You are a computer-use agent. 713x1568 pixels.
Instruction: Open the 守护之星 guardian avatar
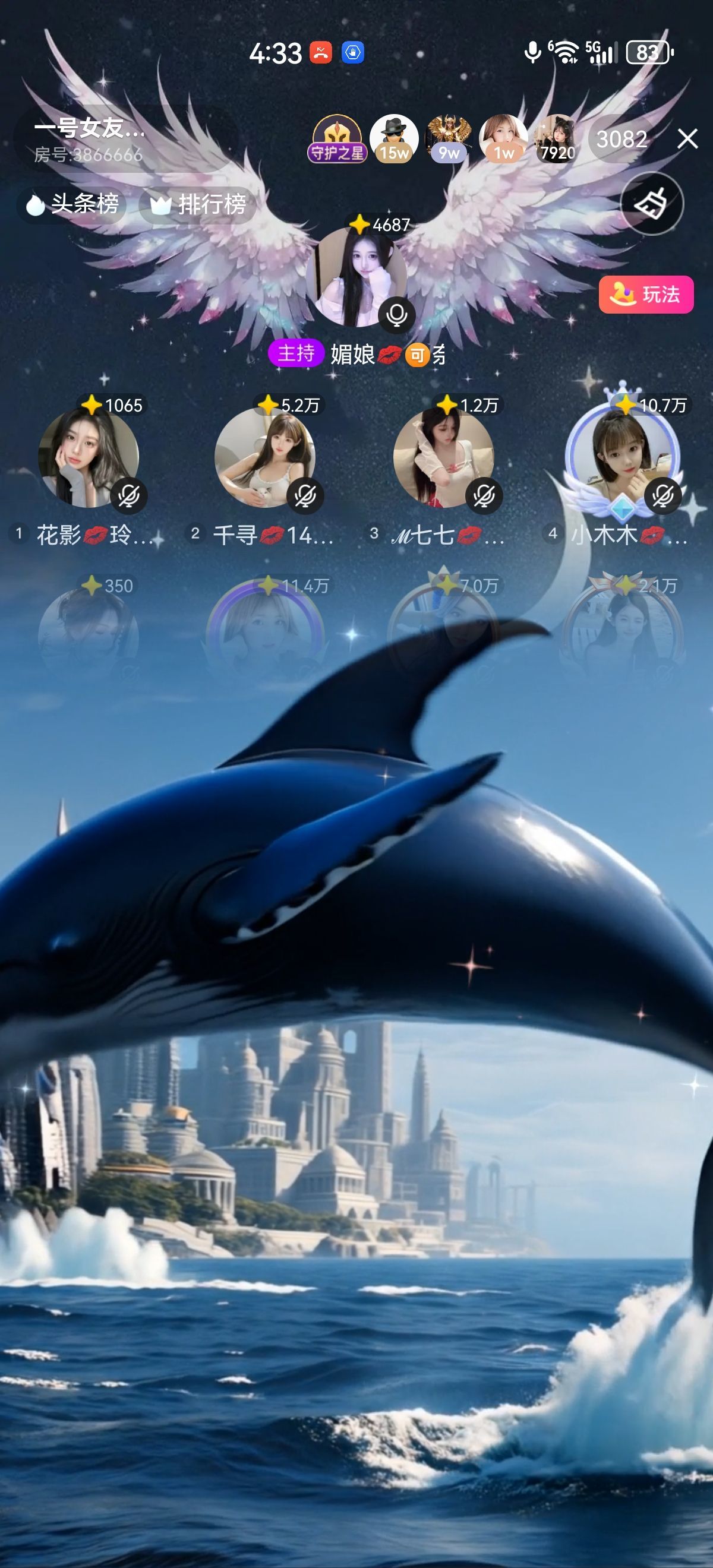[337, 139]
